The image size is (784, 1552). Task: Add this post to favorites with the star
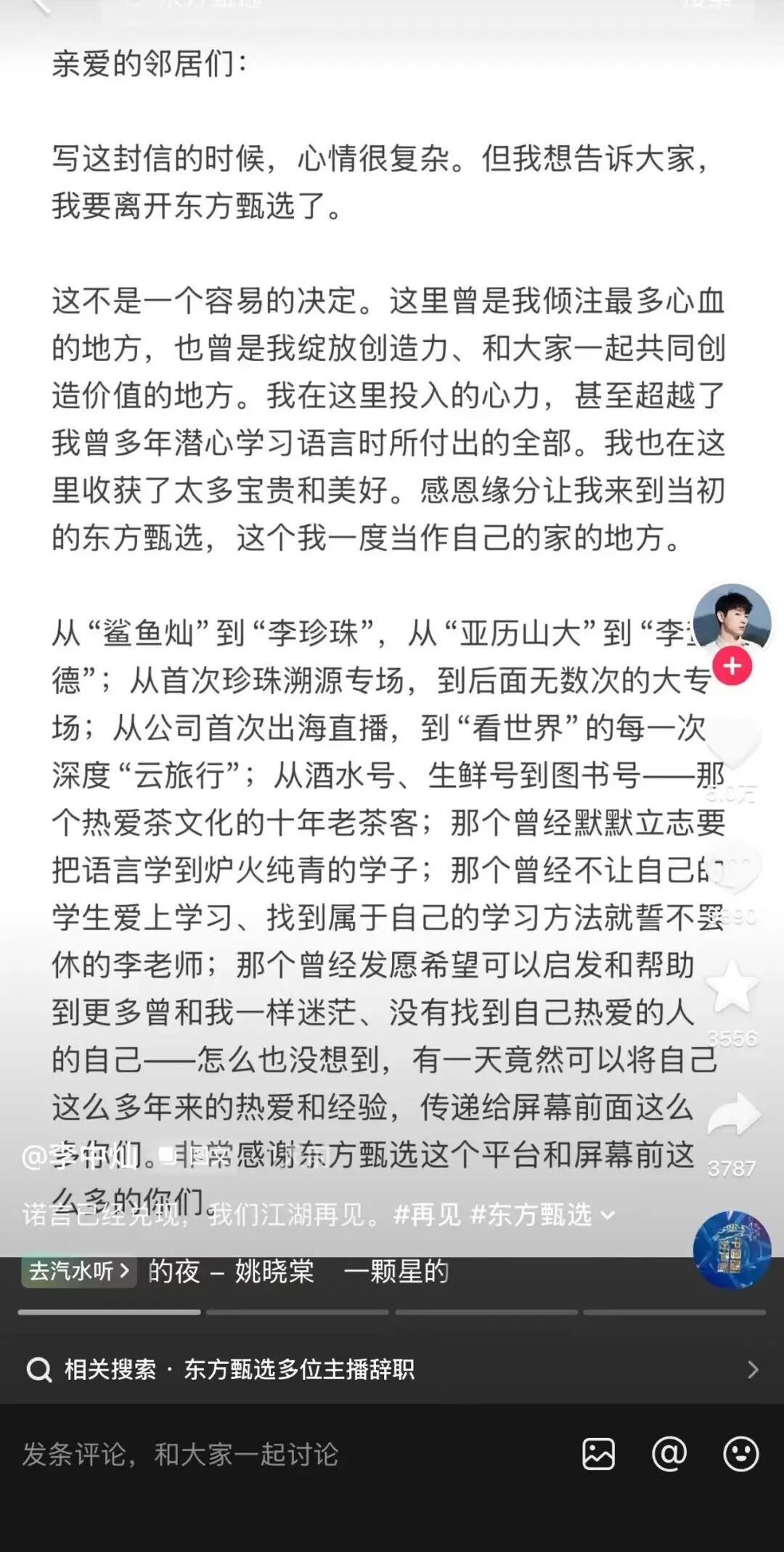[x=732, y=986]
